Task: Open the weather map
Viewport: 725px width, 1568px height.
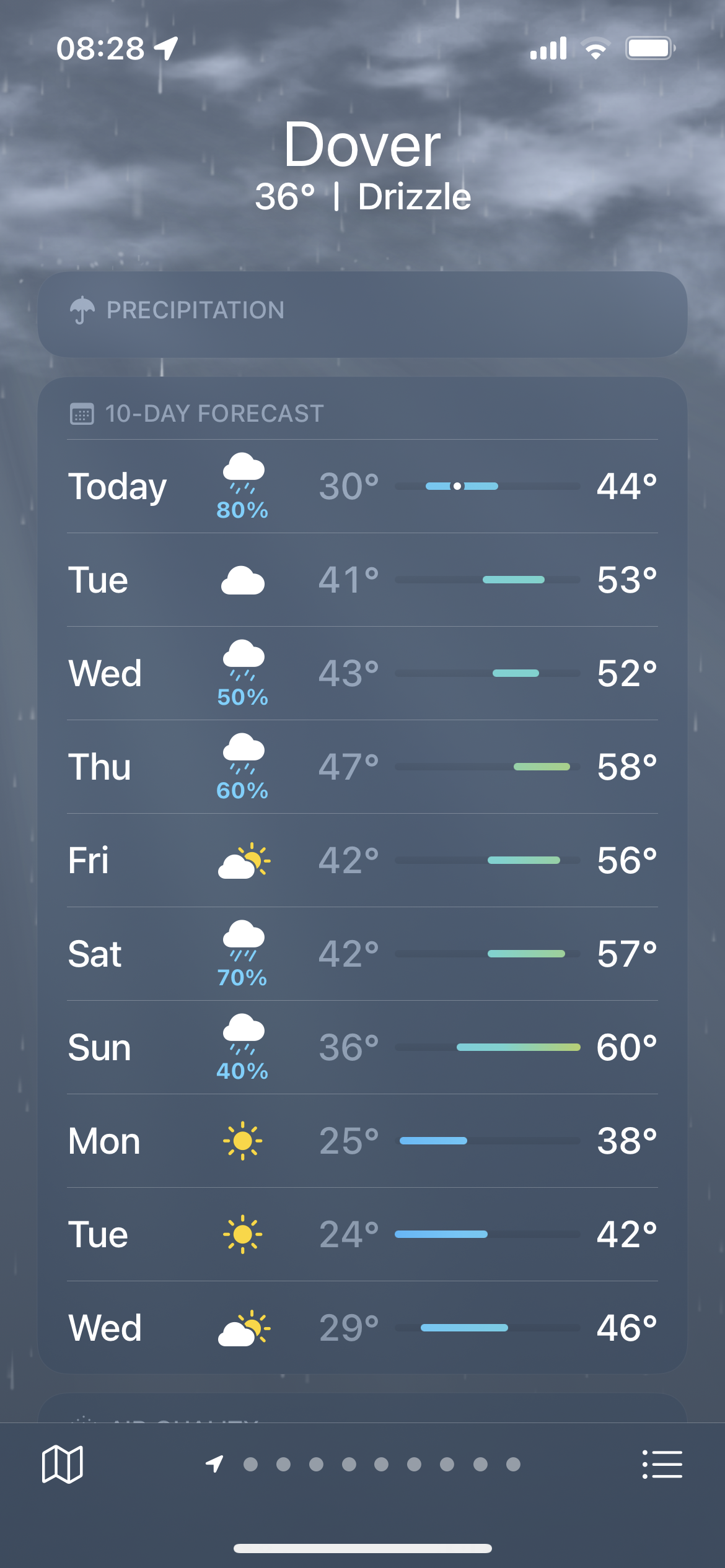Action: click(62, 1464)
